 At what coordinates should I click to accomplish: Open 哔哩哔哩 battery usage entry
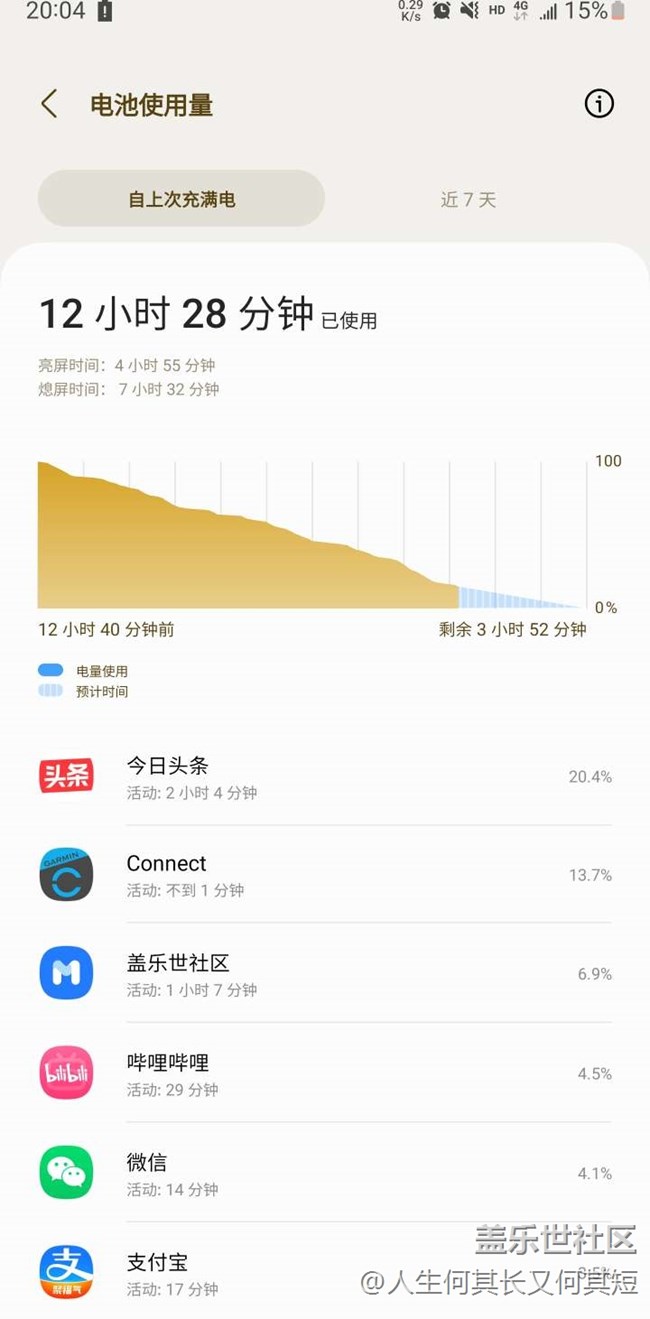[x=325, y=1073]
